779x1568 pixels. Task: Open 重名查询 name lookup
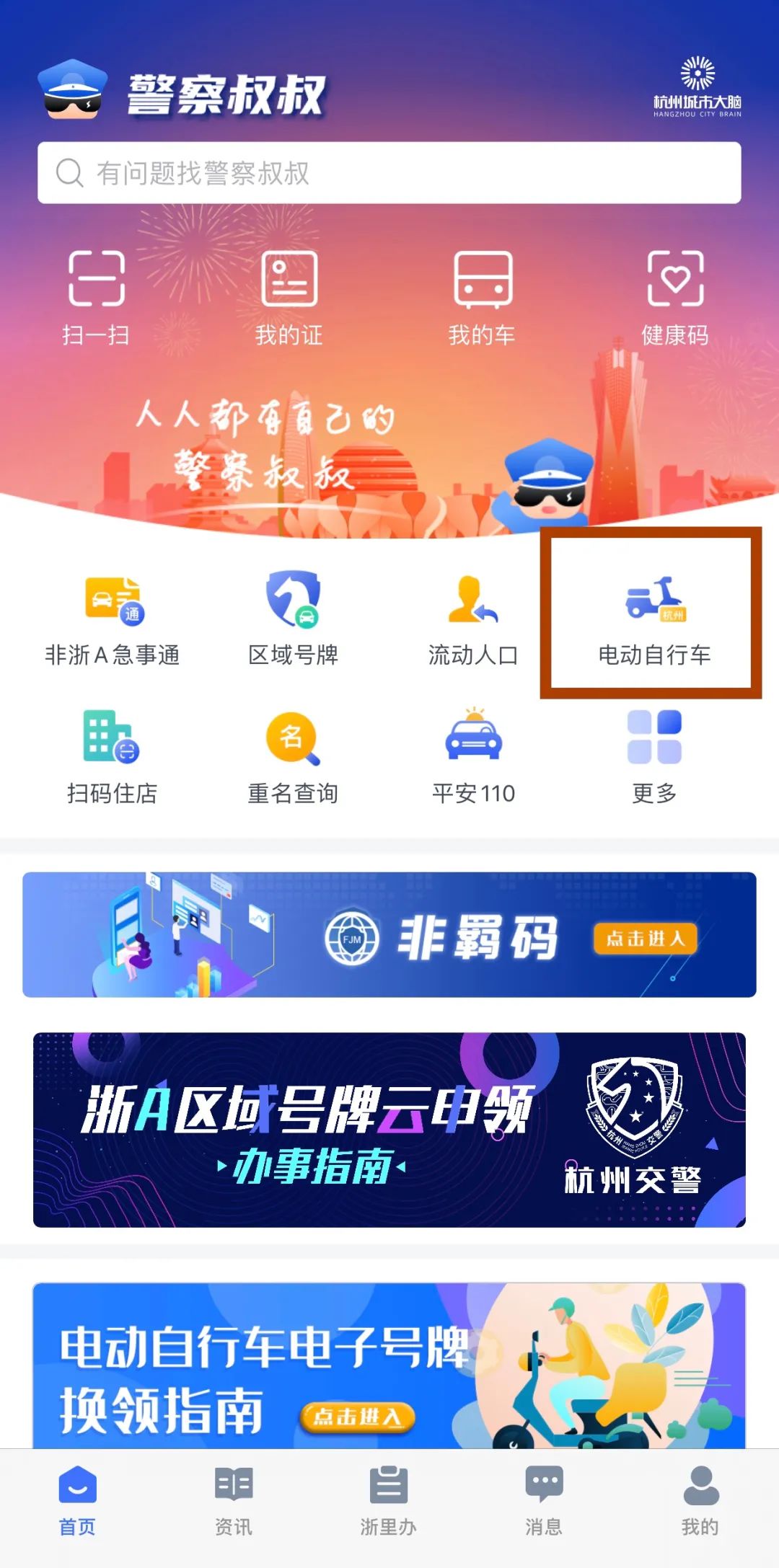point(293,757)
